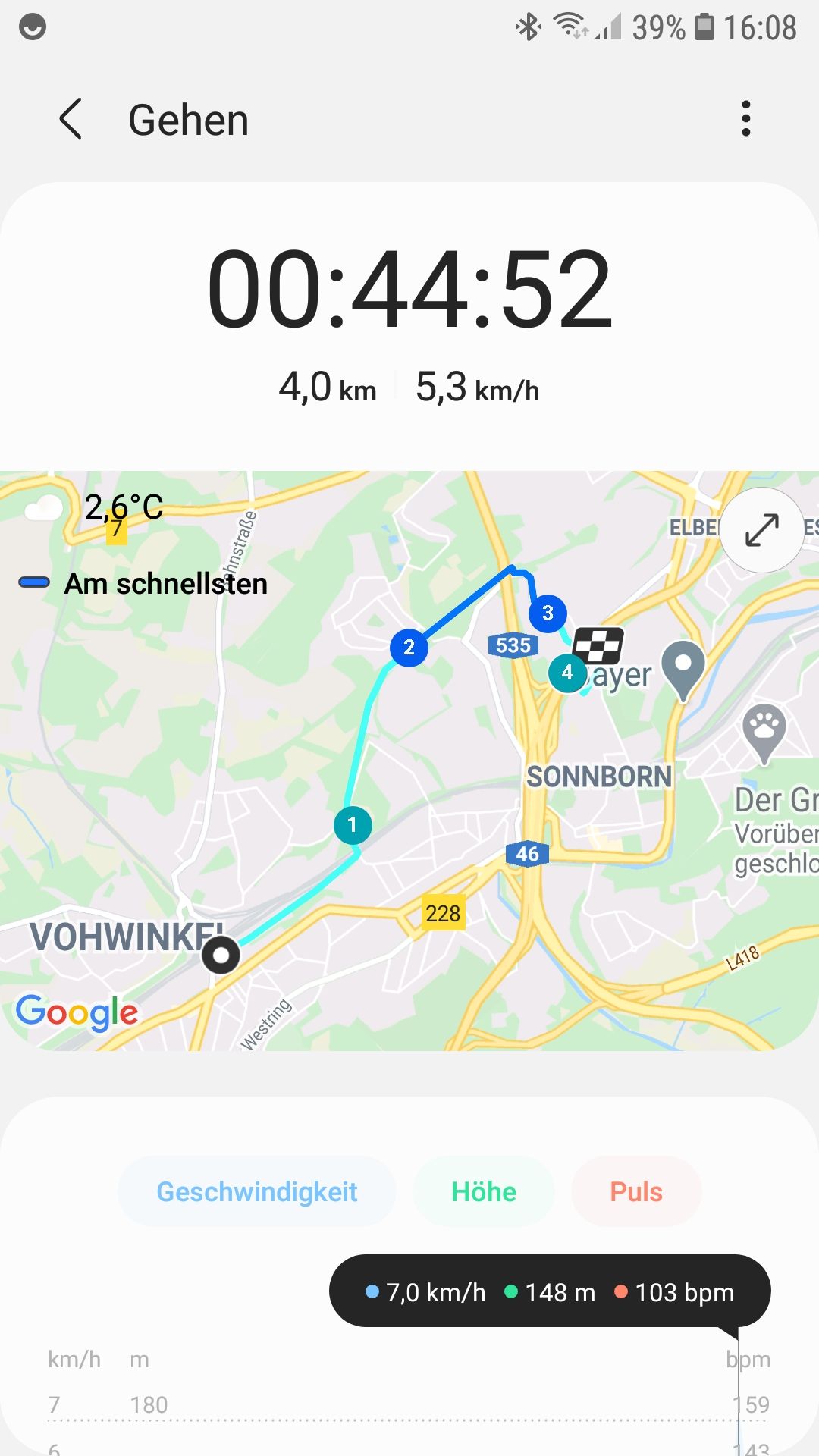
Task: Toggle the Puls chart chip
Action: click(636, 1191)
